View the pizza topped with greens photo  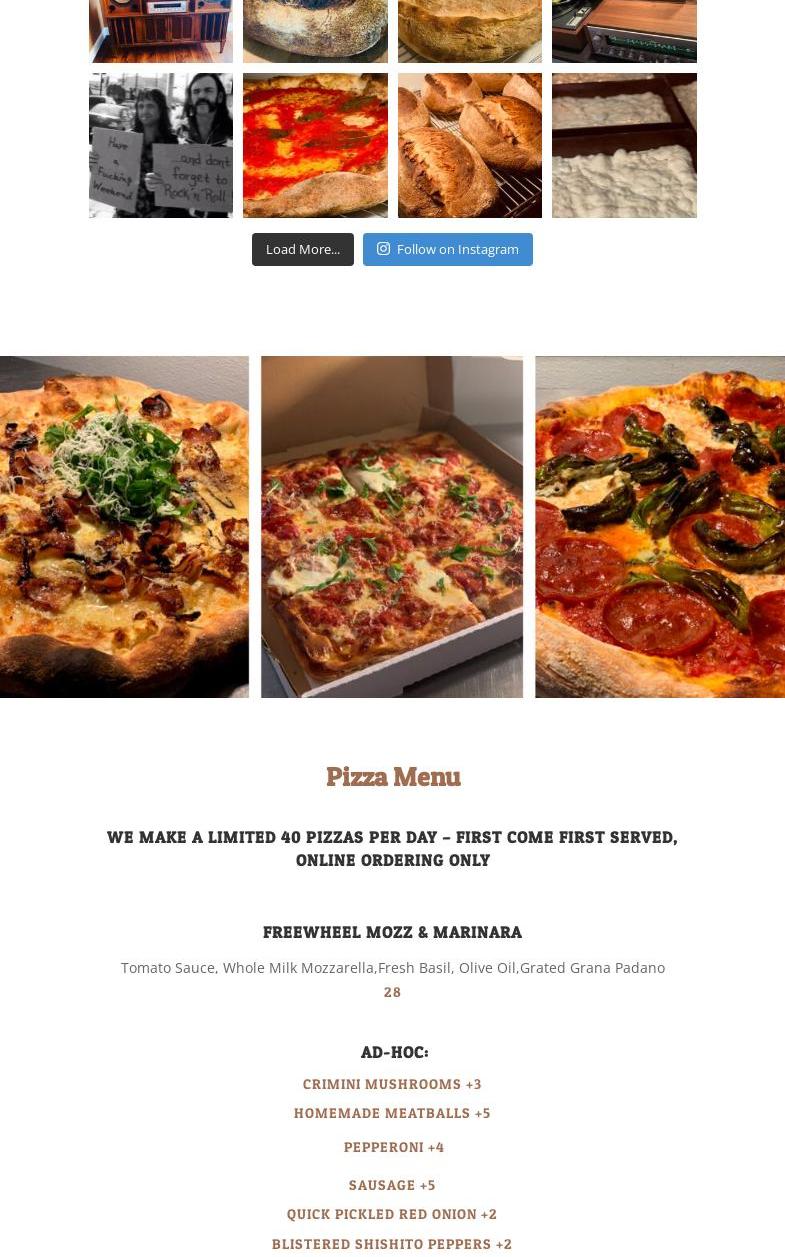(x=124, y=527)
